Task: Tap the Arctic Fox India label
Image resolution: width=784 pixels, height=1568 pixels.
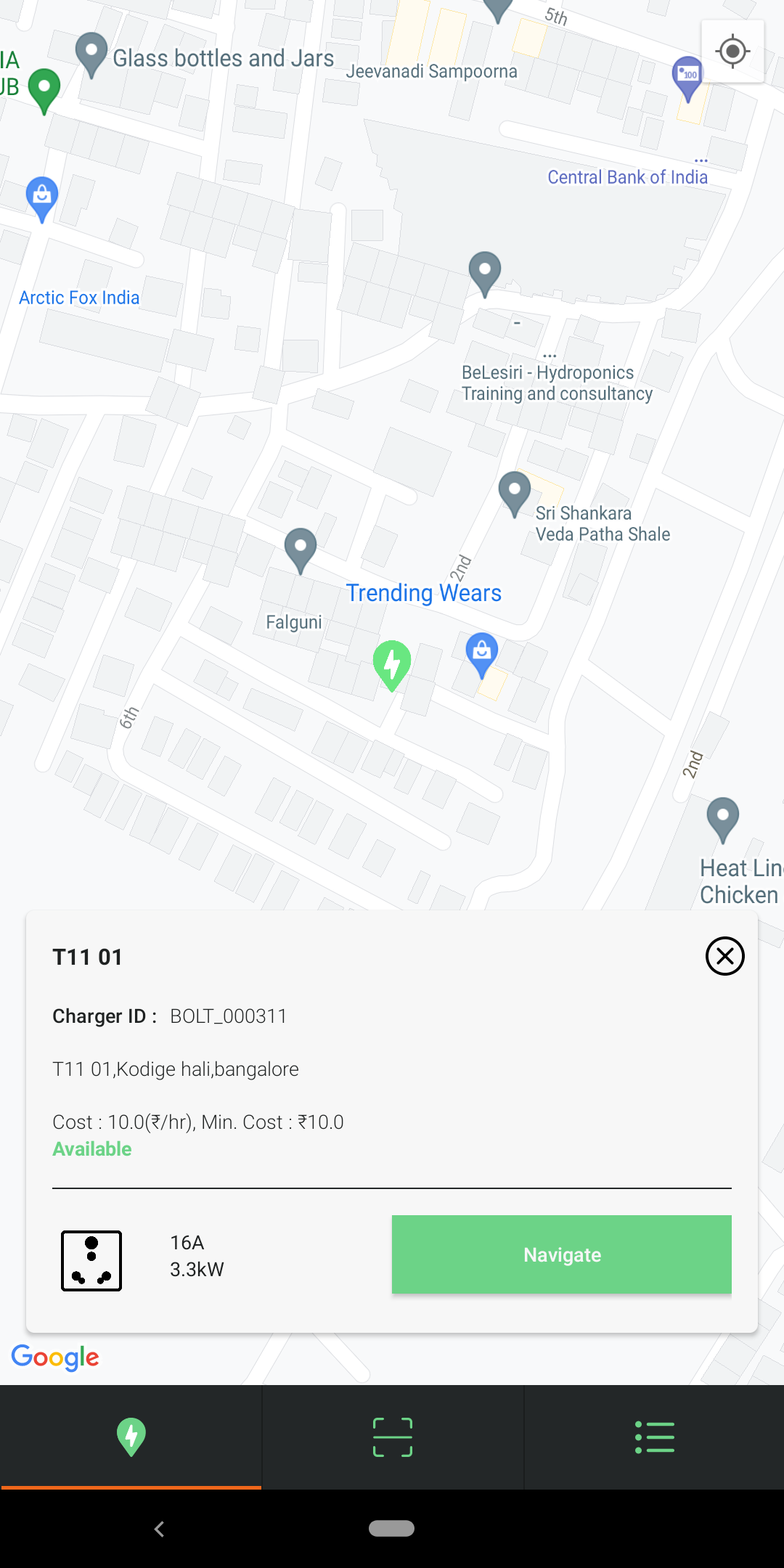Action: click(78, 297)
